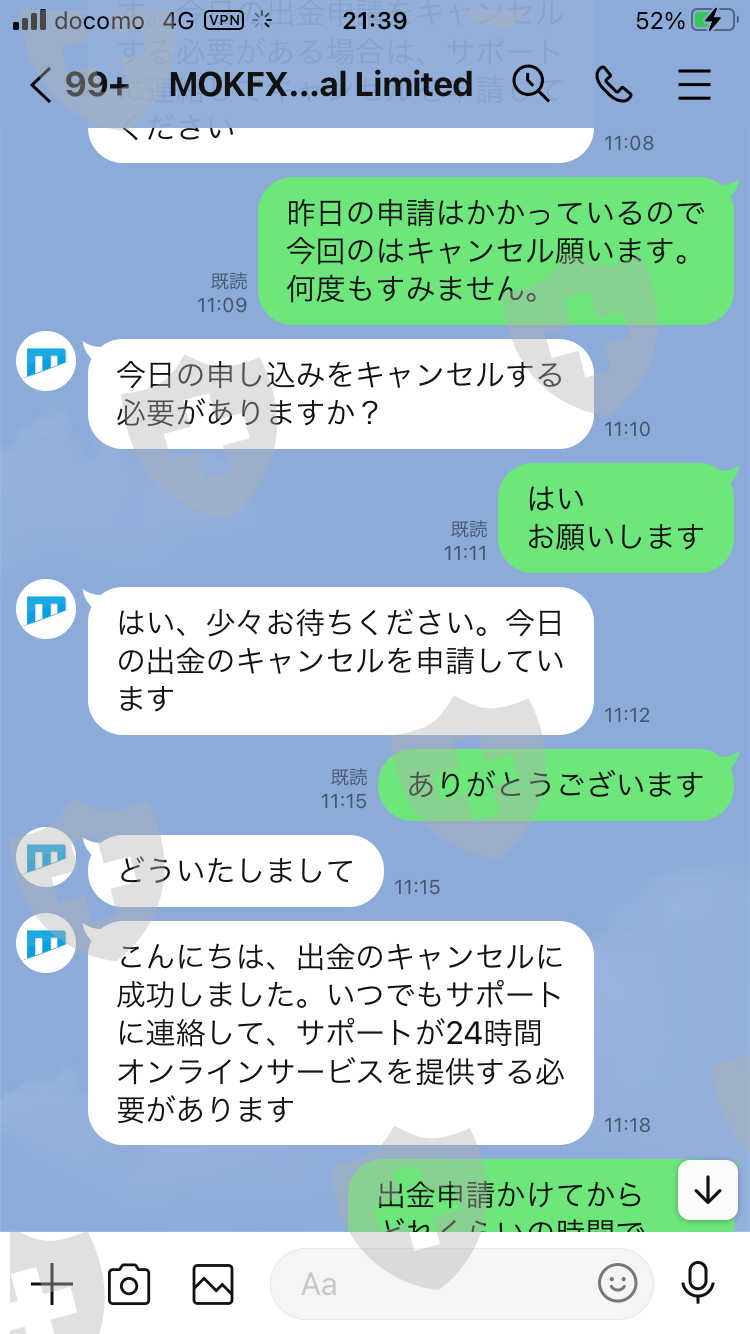Jump to latest message with down arrow

coord(707,1190)
